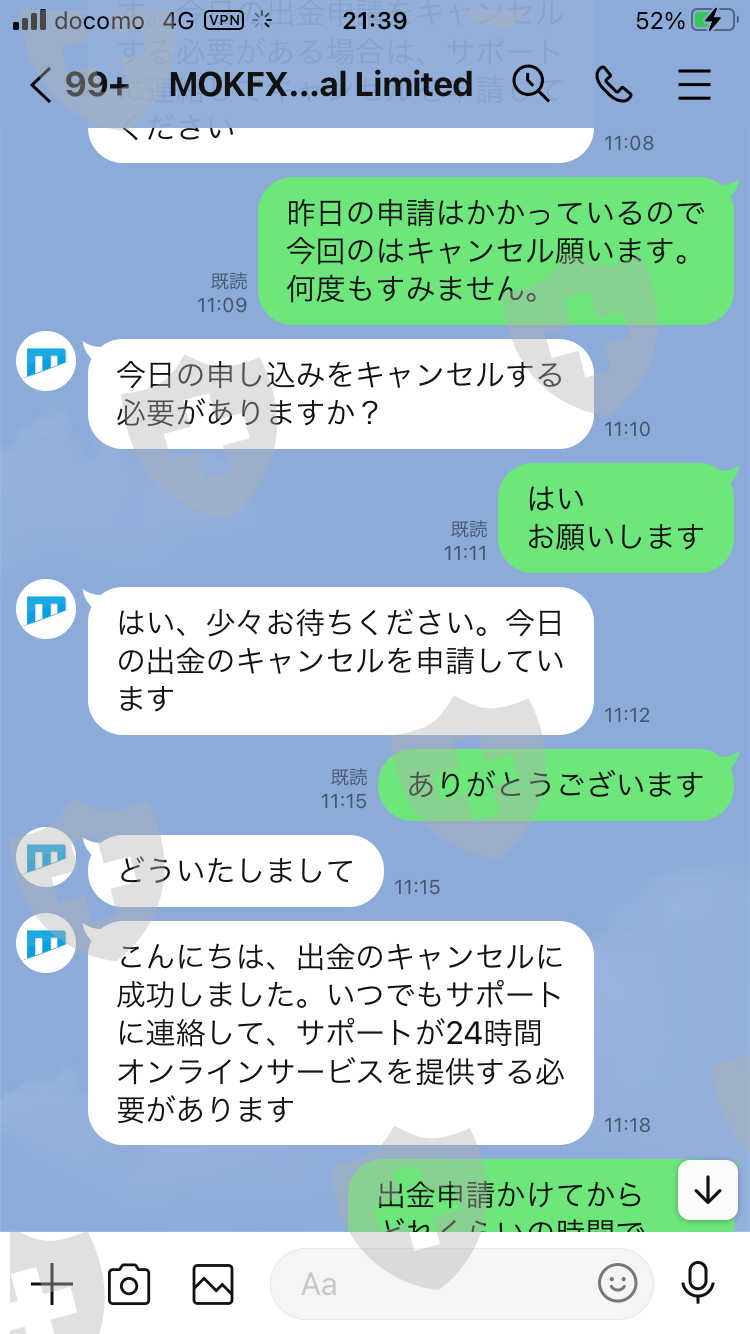Jump to latest message with down arrow

coord(707,1190)
